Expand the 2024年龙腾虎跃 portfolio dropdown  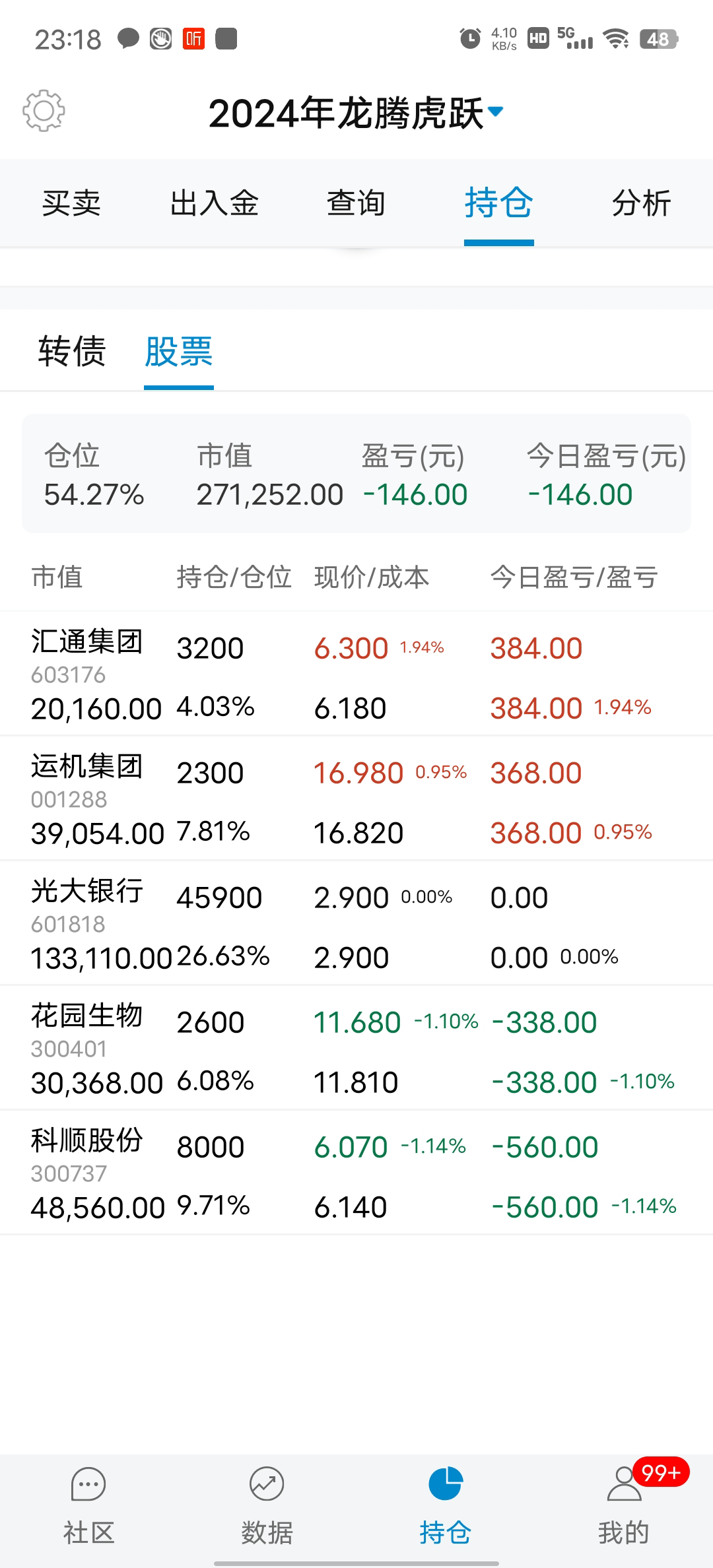point(356,113)
